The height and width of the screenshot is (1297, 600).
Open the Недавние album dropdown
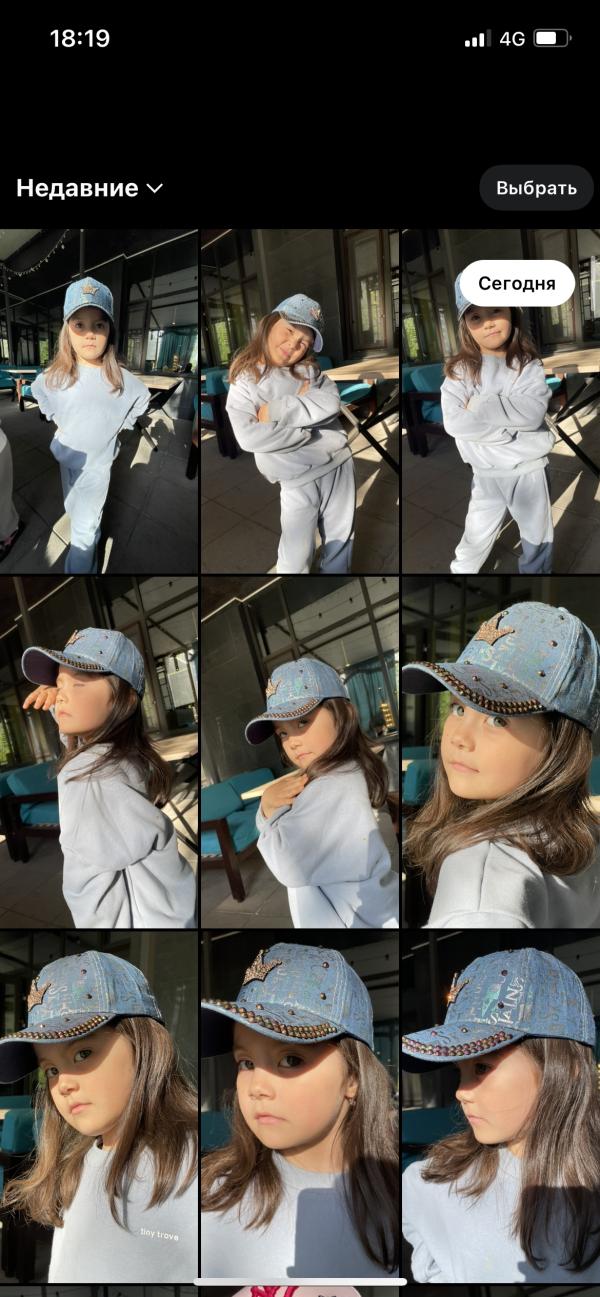click(90, 188)
